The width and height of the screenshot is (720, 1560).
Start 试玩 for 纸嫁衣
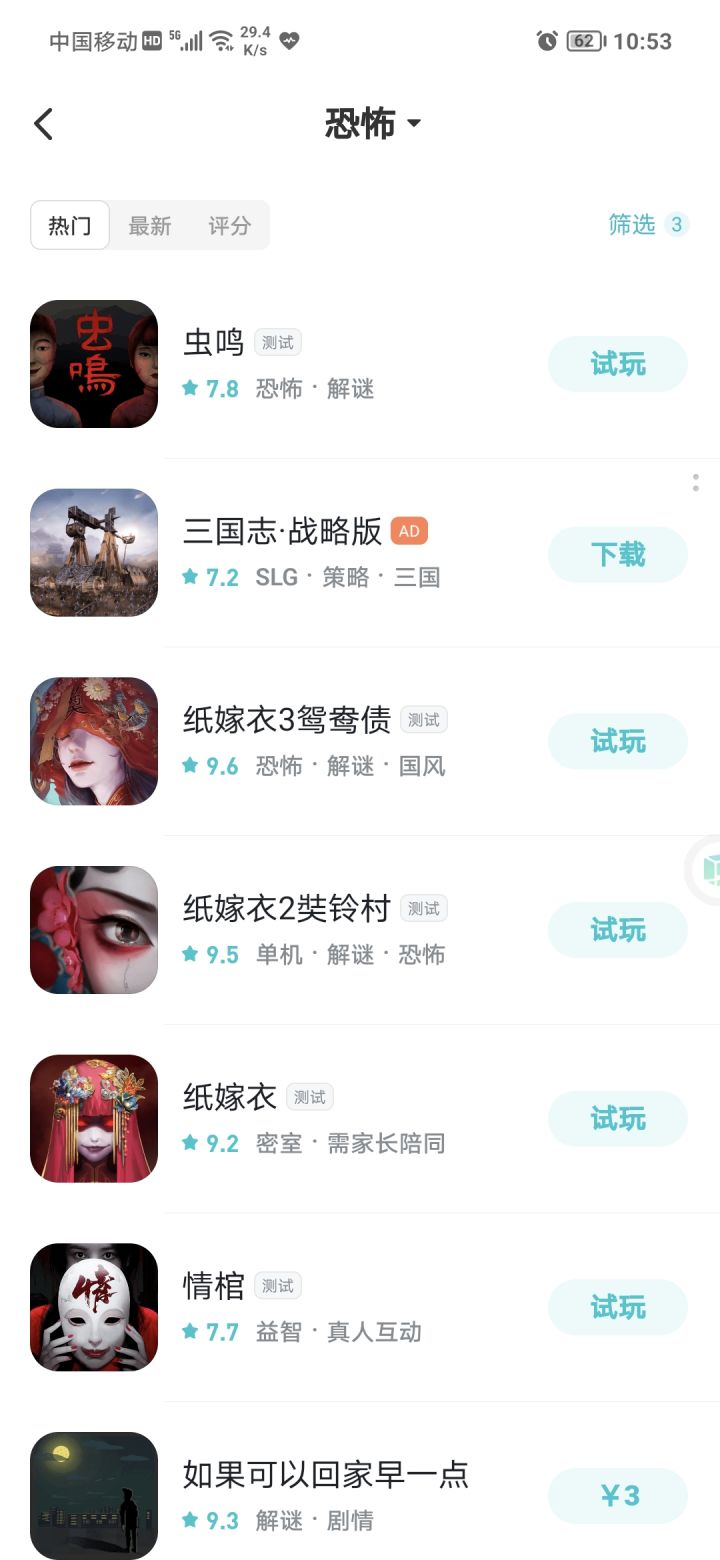[x=617, y=1118]
